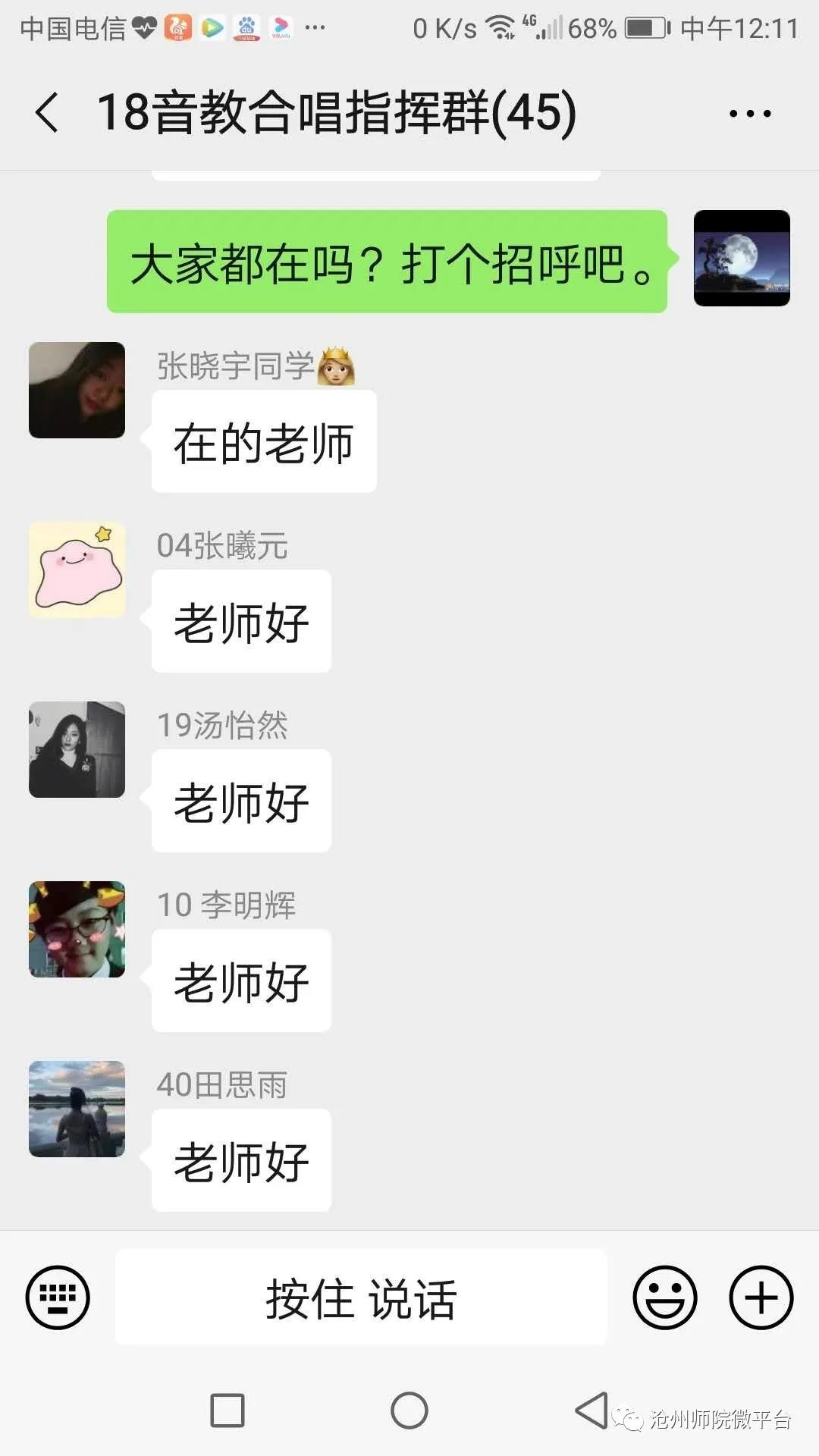Image resolution: width=819 pixels, height=1456 pixels.
Task: Hold the 按住 说话 voice button
Action: click(361, 1298)
